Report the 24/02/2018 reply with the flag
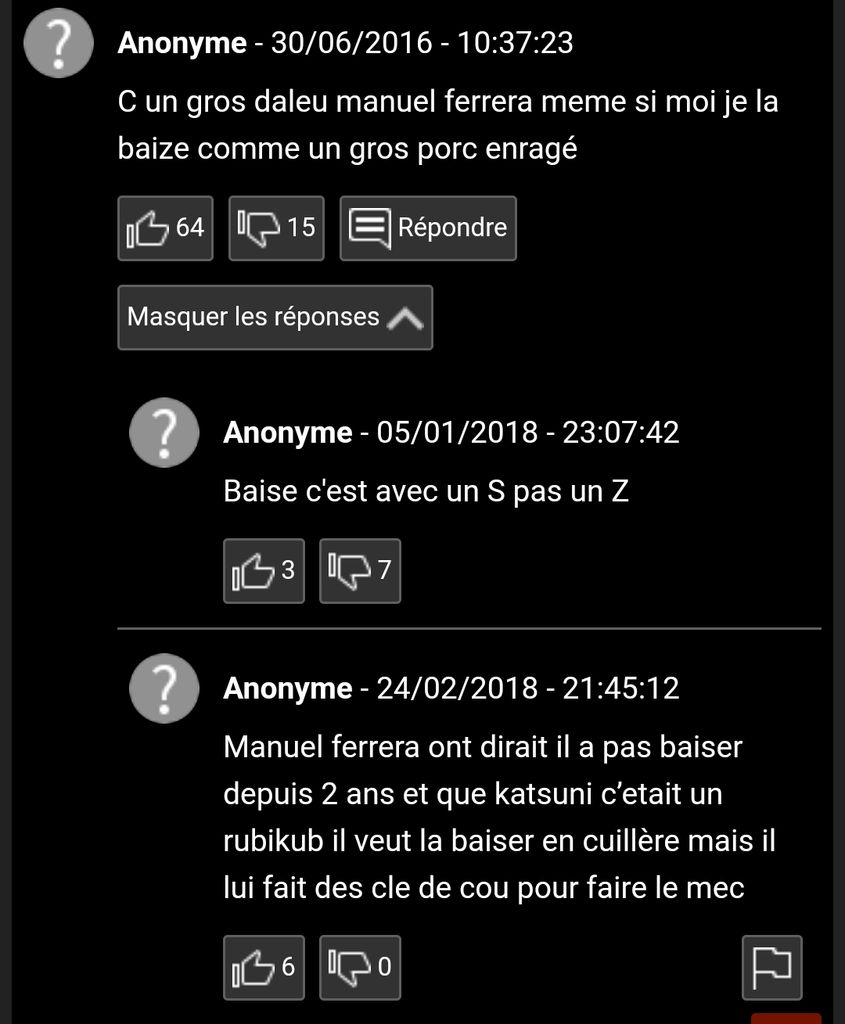Viewport: 845px width, 1024px height. (x=772, y=967)
